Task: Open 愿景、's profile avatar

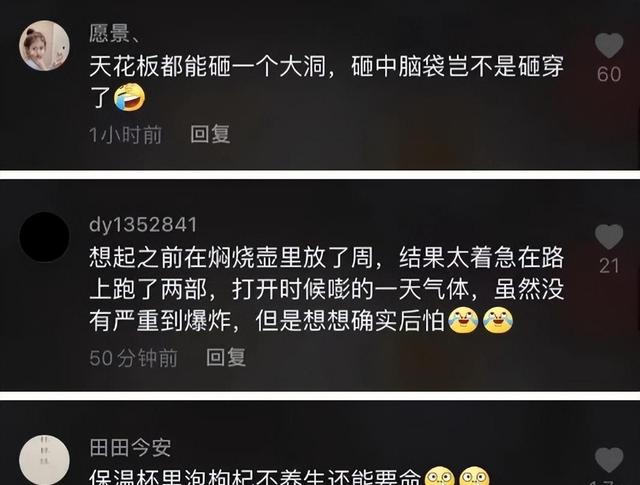Action: click(44, 46)
